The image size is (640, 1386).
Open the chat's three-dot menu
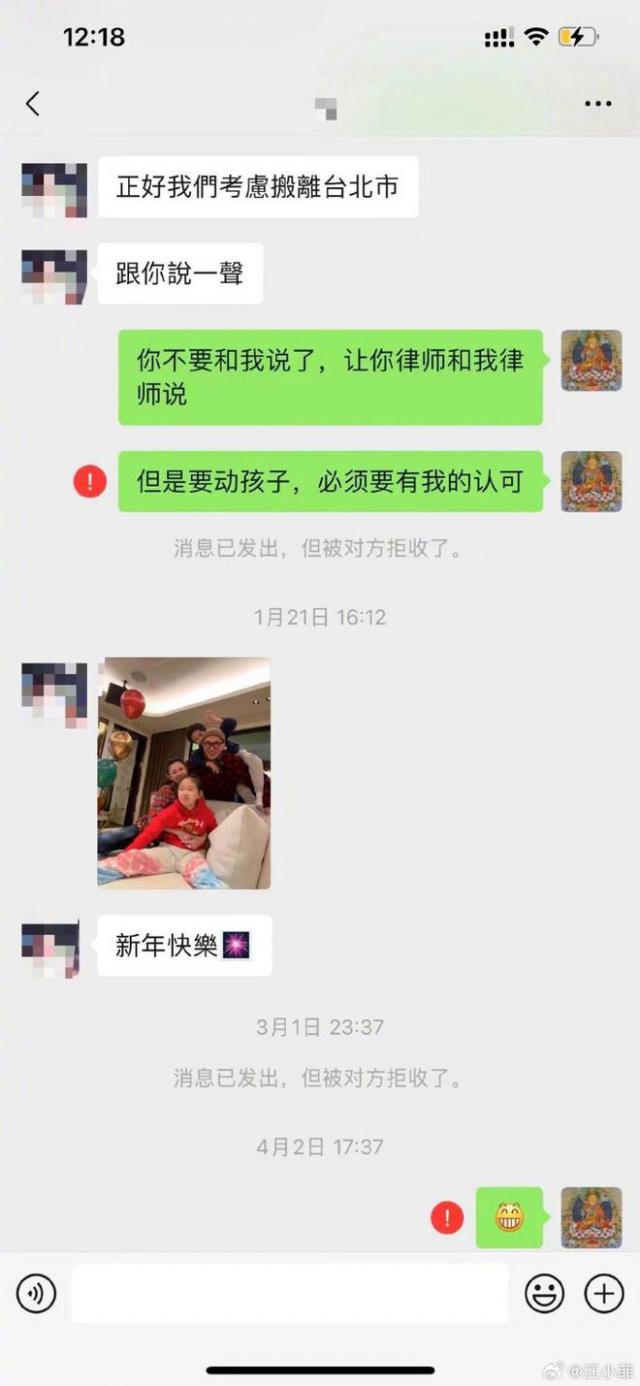[x=598, y=104]
